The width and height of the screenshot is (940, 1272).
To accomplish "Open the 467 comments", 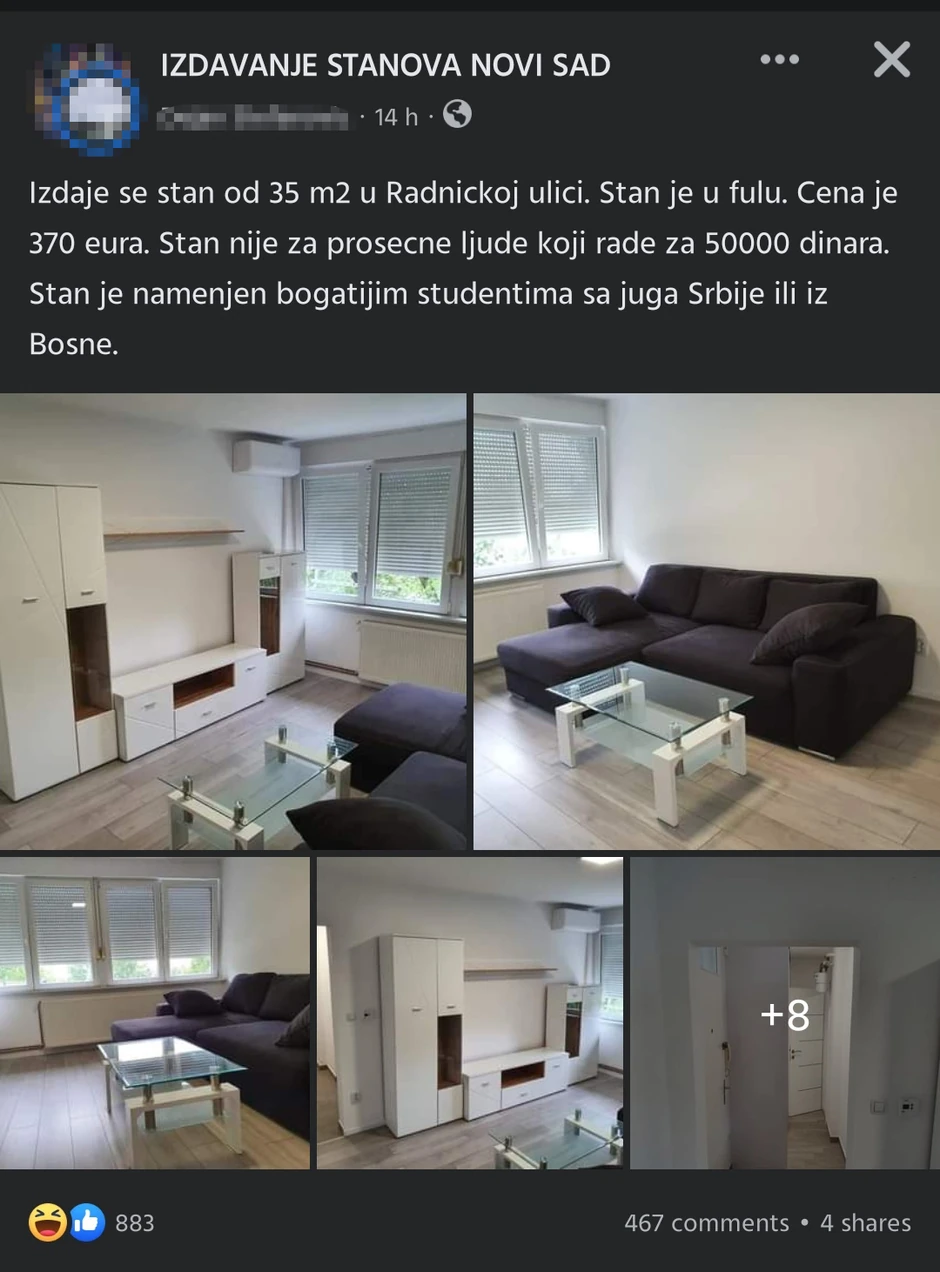I will (706, 1223).
